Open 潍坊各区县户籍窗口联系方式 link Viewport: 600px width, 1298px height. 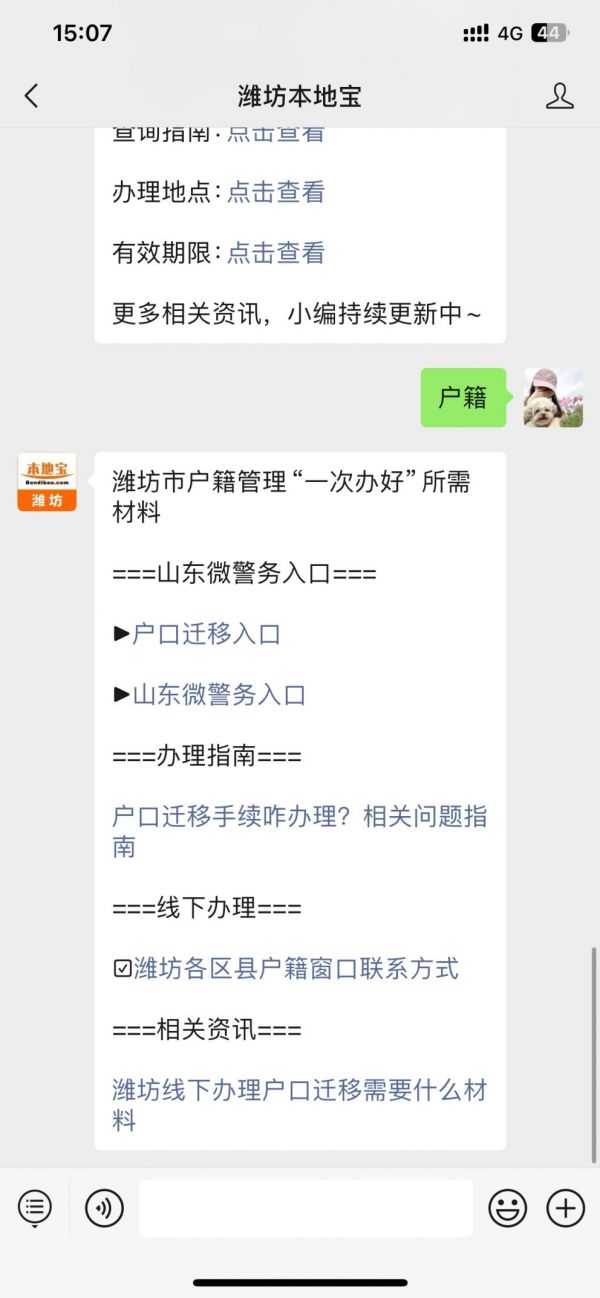[x=296, y=968]
